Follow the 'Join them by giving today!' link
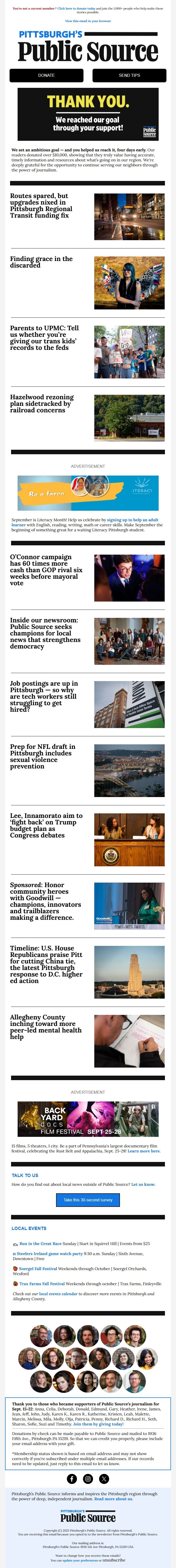 click(98, 1424)
